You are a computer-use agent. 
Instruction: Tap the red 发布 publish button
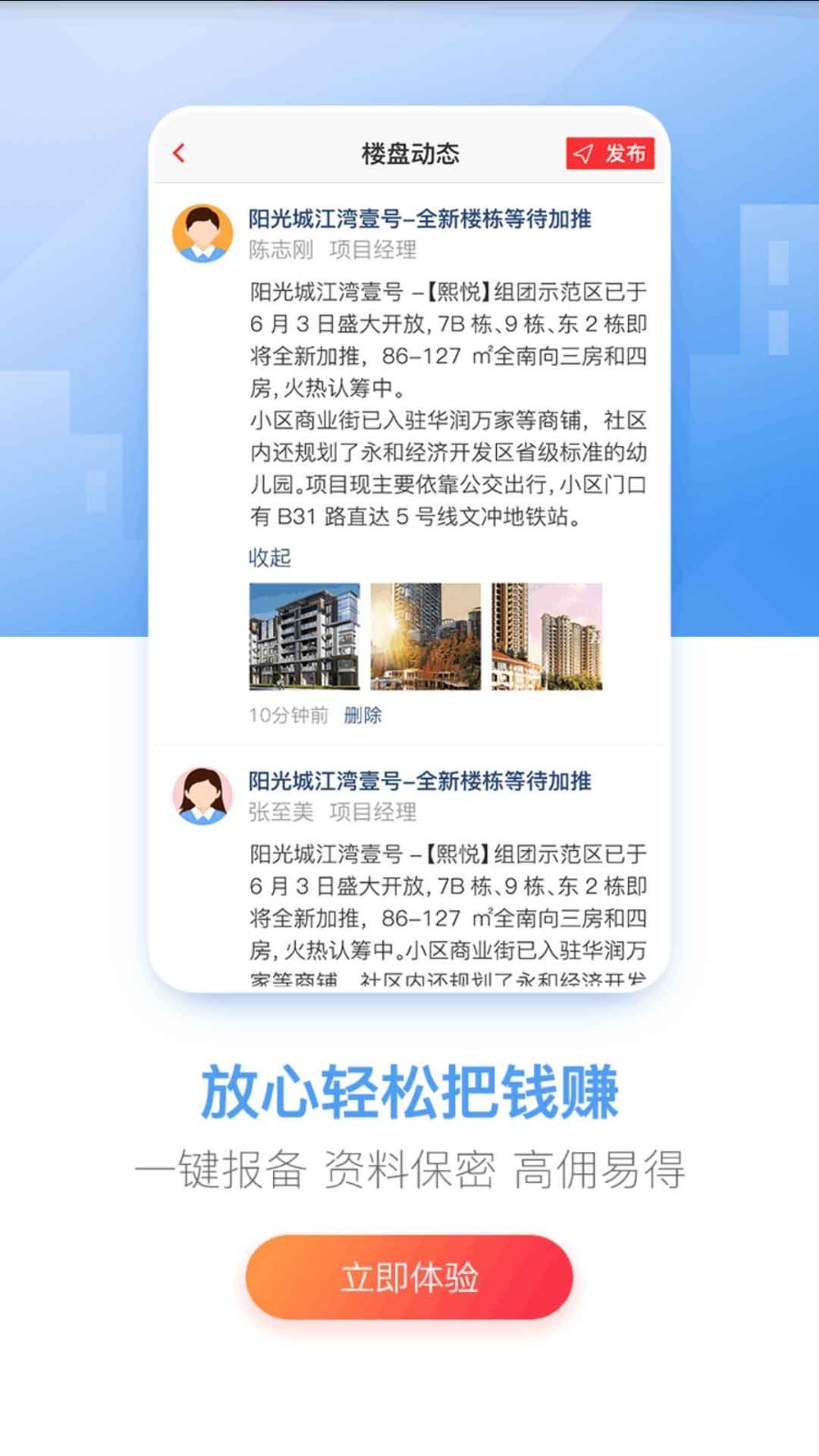point(611,153)
